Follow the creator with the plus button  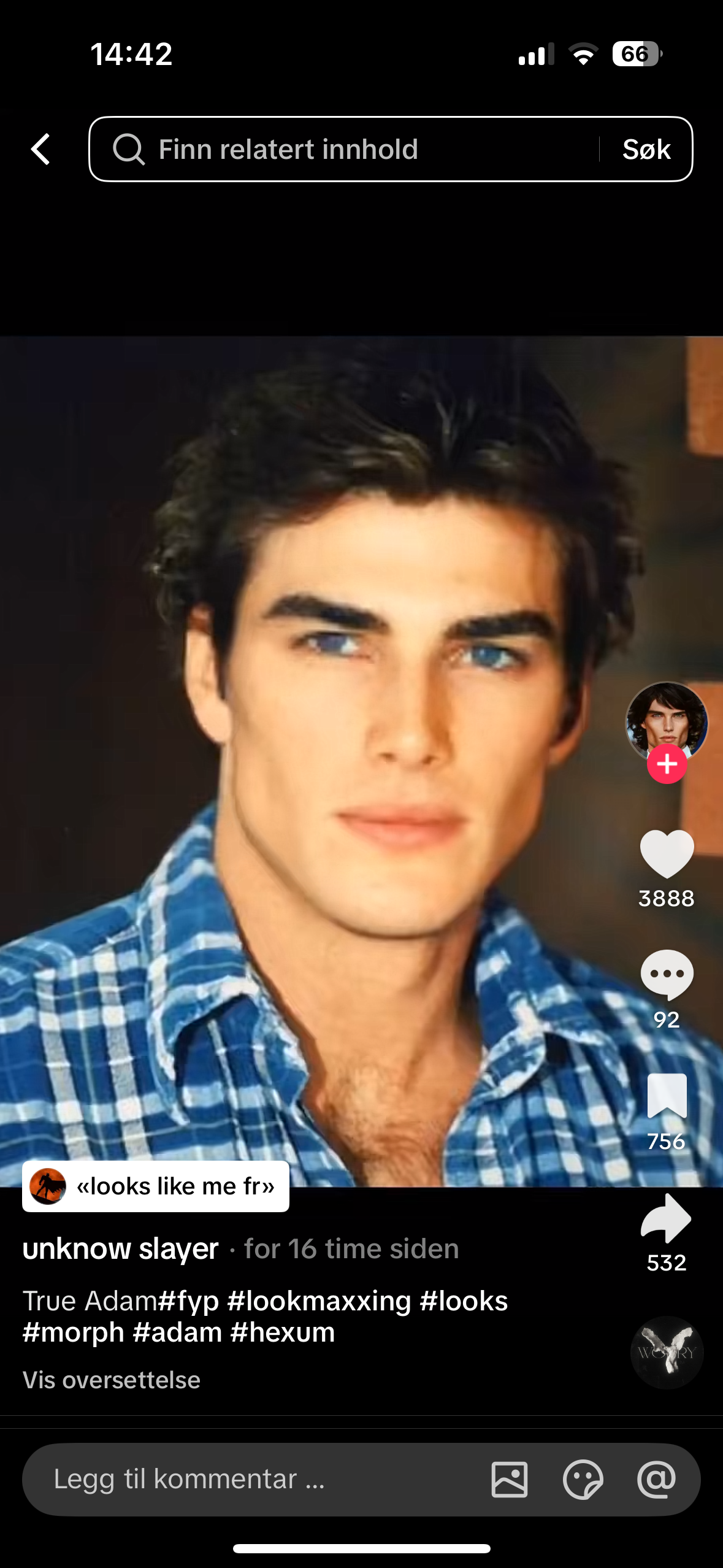(667, 764)
